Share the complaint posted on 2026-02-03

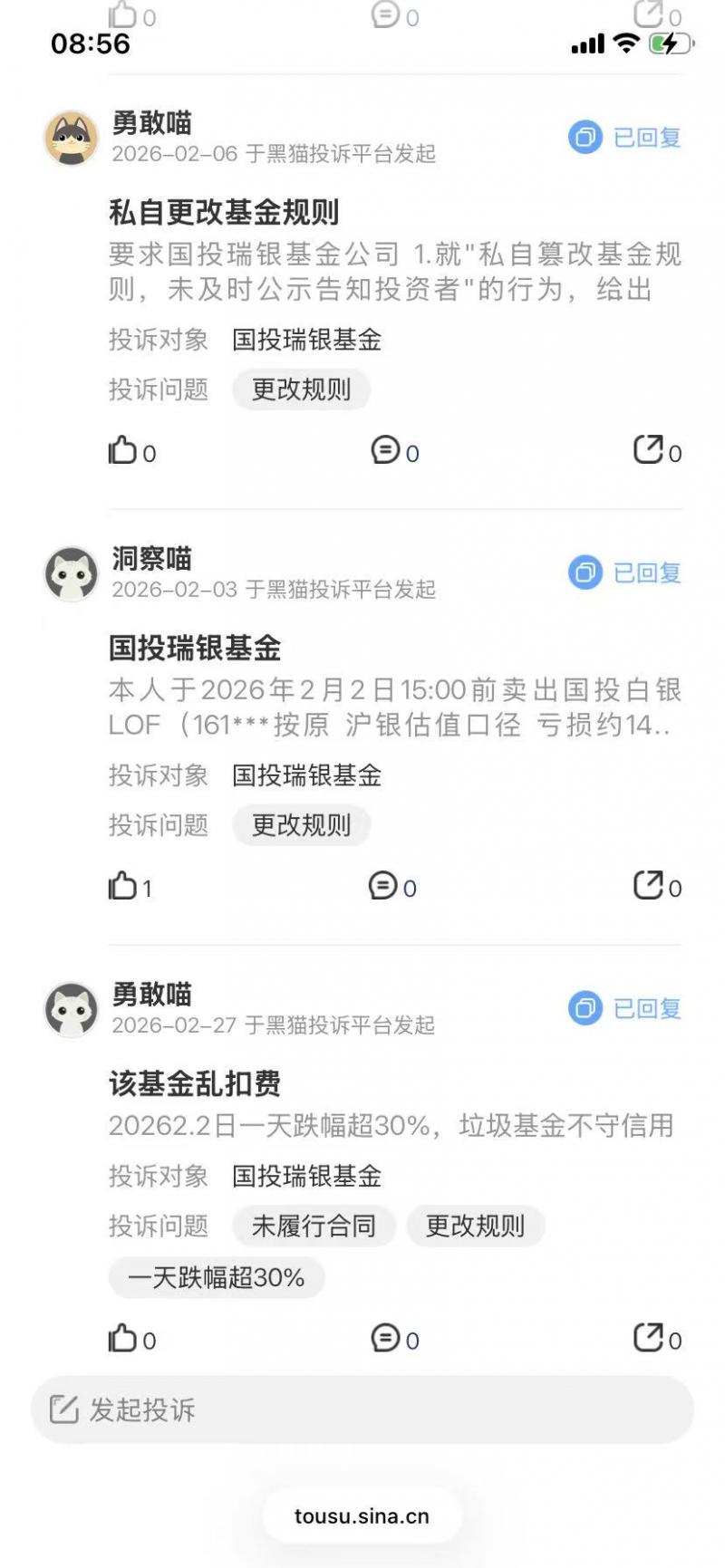coord(649,886)
